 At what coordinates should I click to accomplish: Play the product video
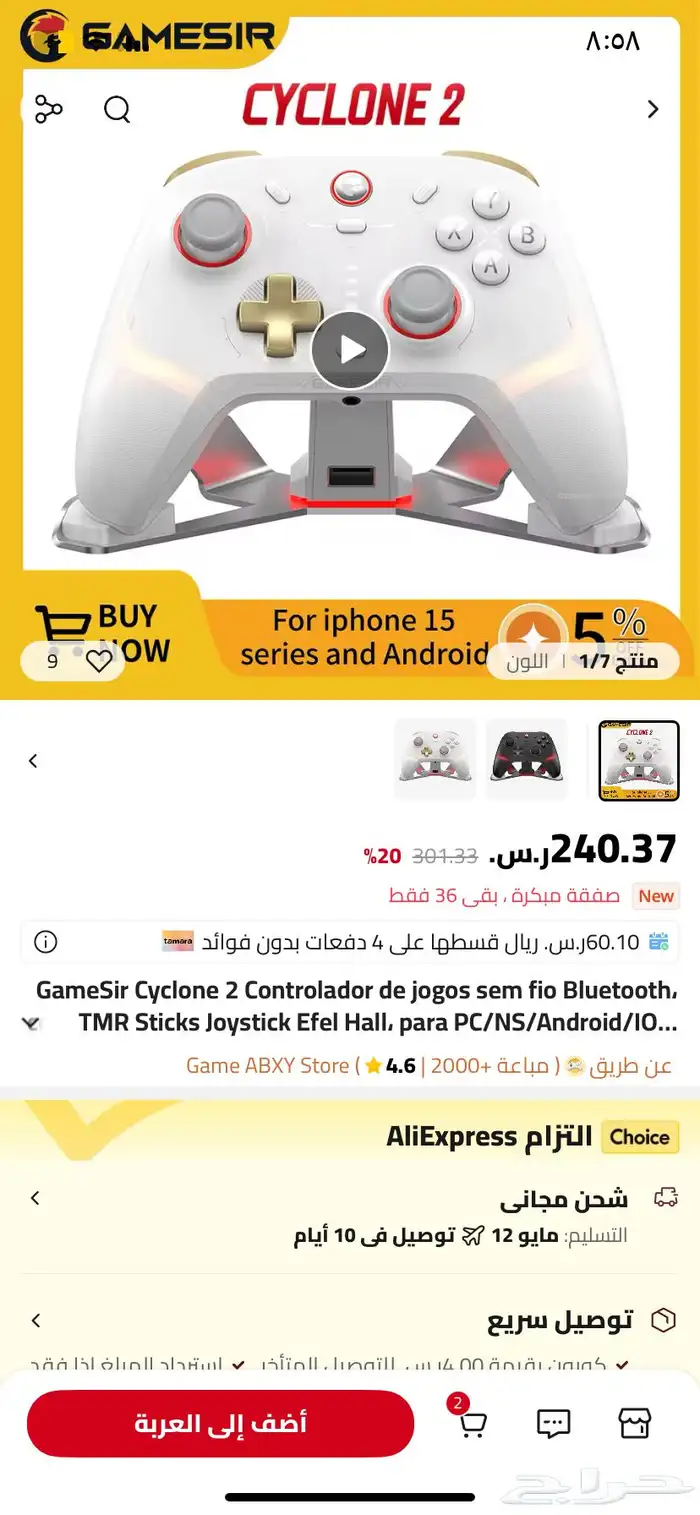pos(349,350)
